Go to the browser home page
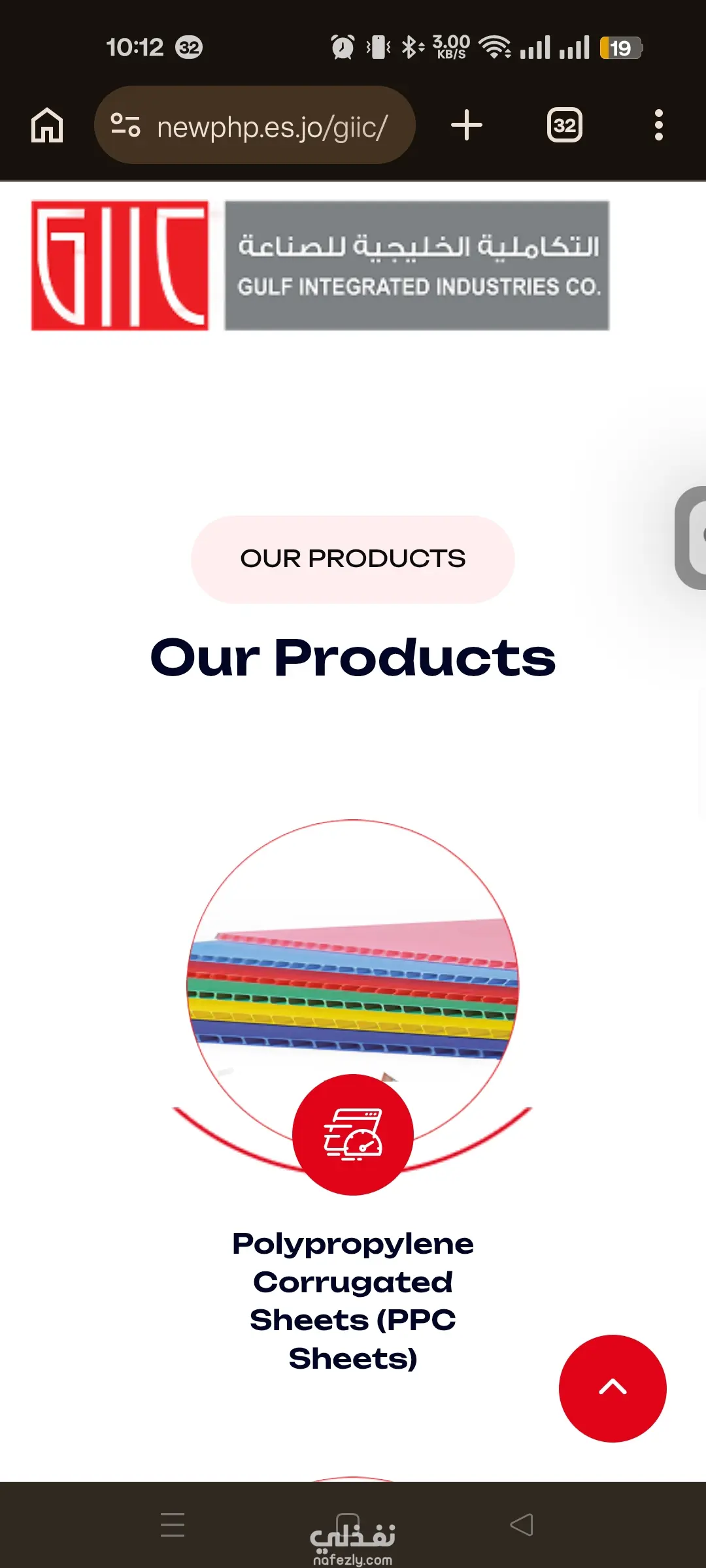 pos(47,125)
